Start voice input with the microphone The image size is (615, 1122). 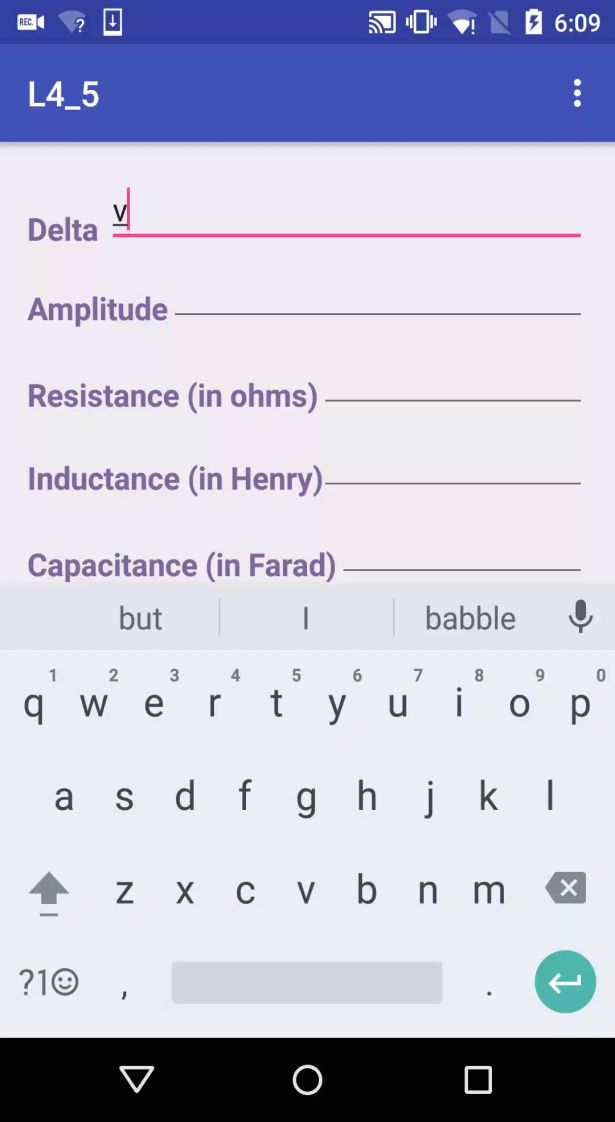(581, 617)
